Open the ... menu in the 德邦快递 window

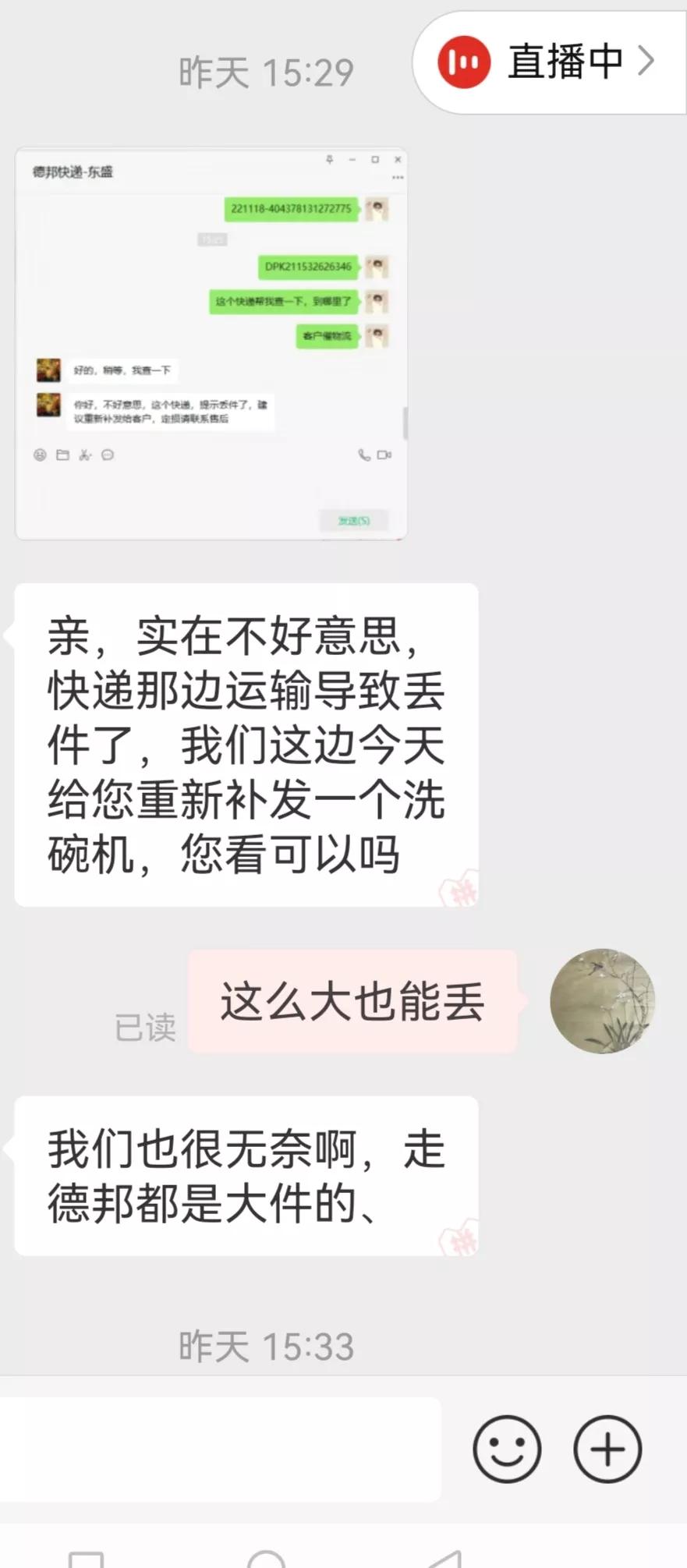pyautogui.click(x=397, y=176)
